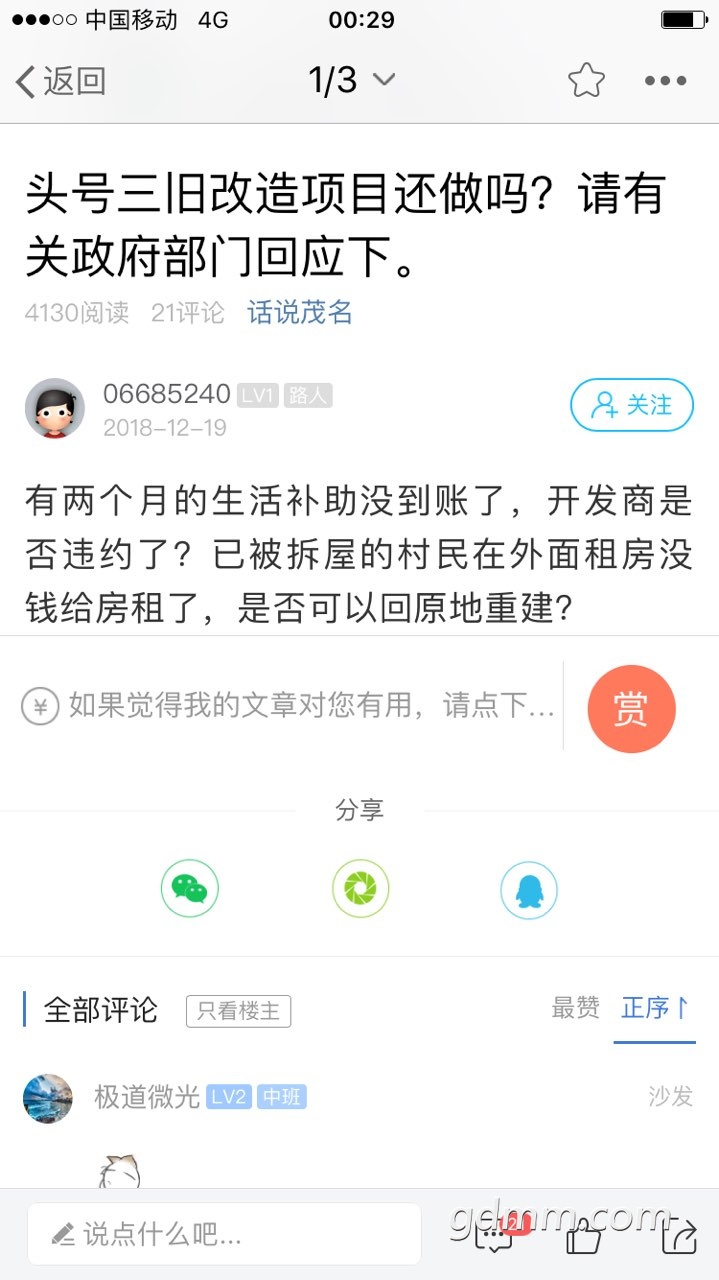Tap the 赏 reward button
Image resolution: width=719 pixels, height=1280 pixels.
click(x=632, y=709)
